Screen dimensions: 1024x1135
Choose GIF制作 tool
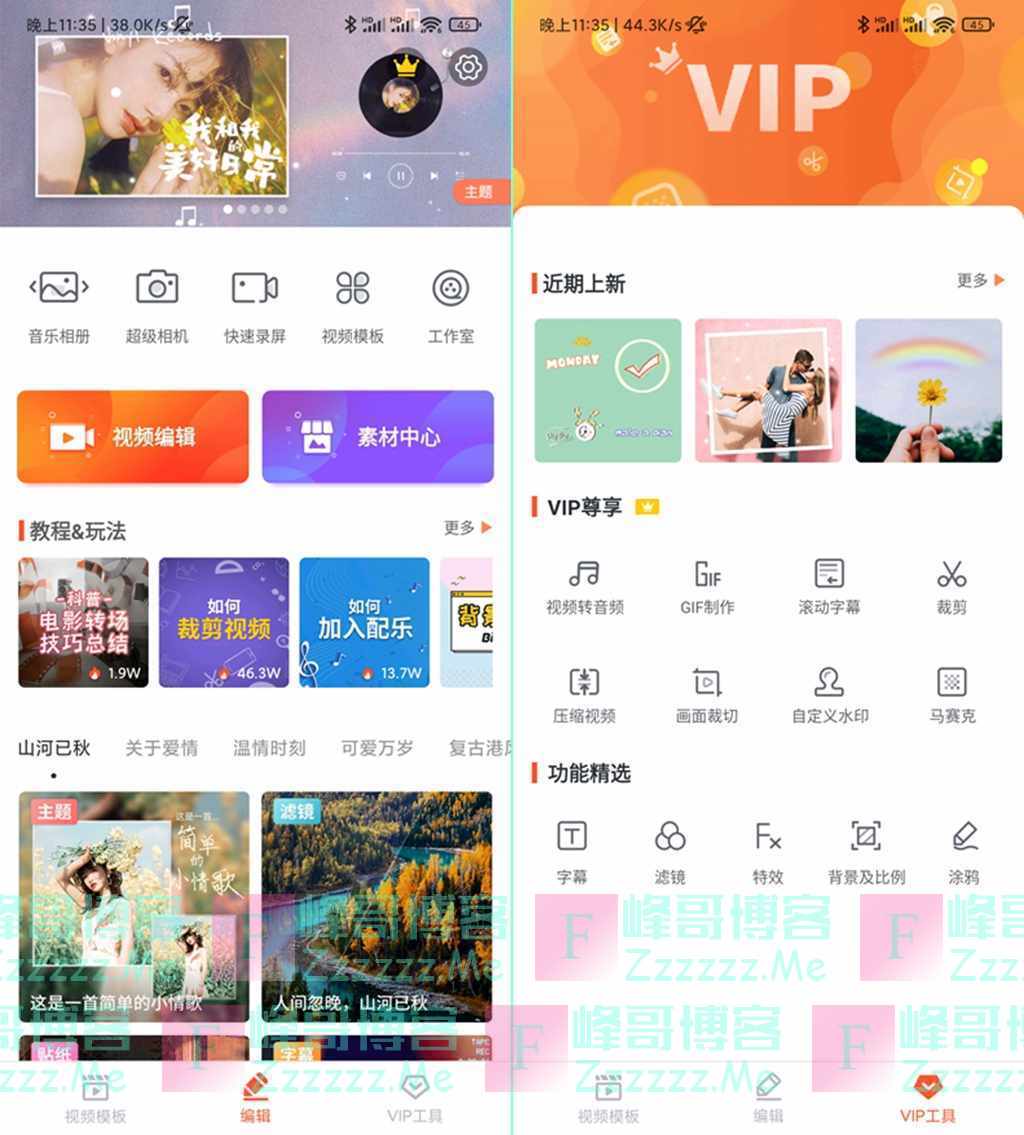(707, 587)
